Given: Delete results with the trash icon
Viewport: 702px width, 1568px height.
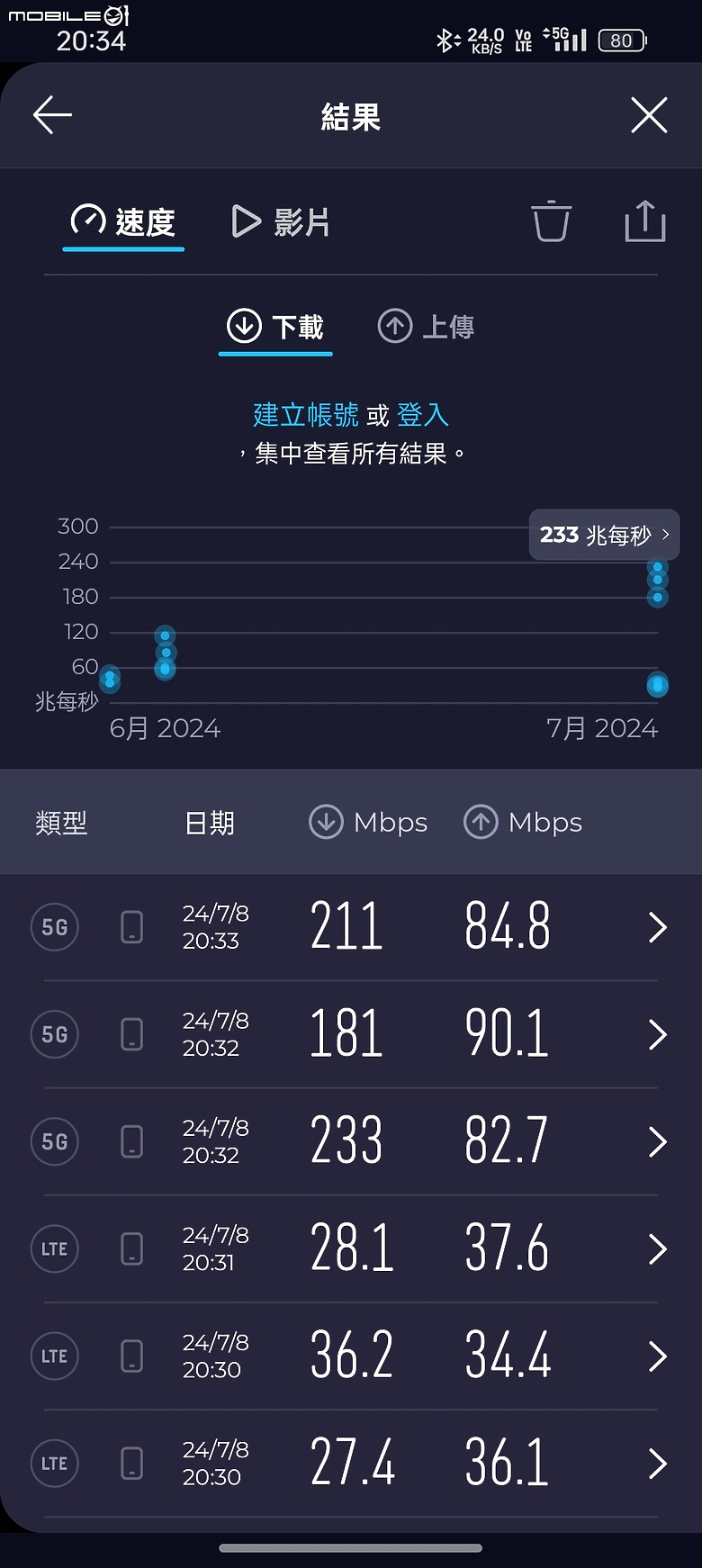Looking at the screenshot, I should coord(551,221).
